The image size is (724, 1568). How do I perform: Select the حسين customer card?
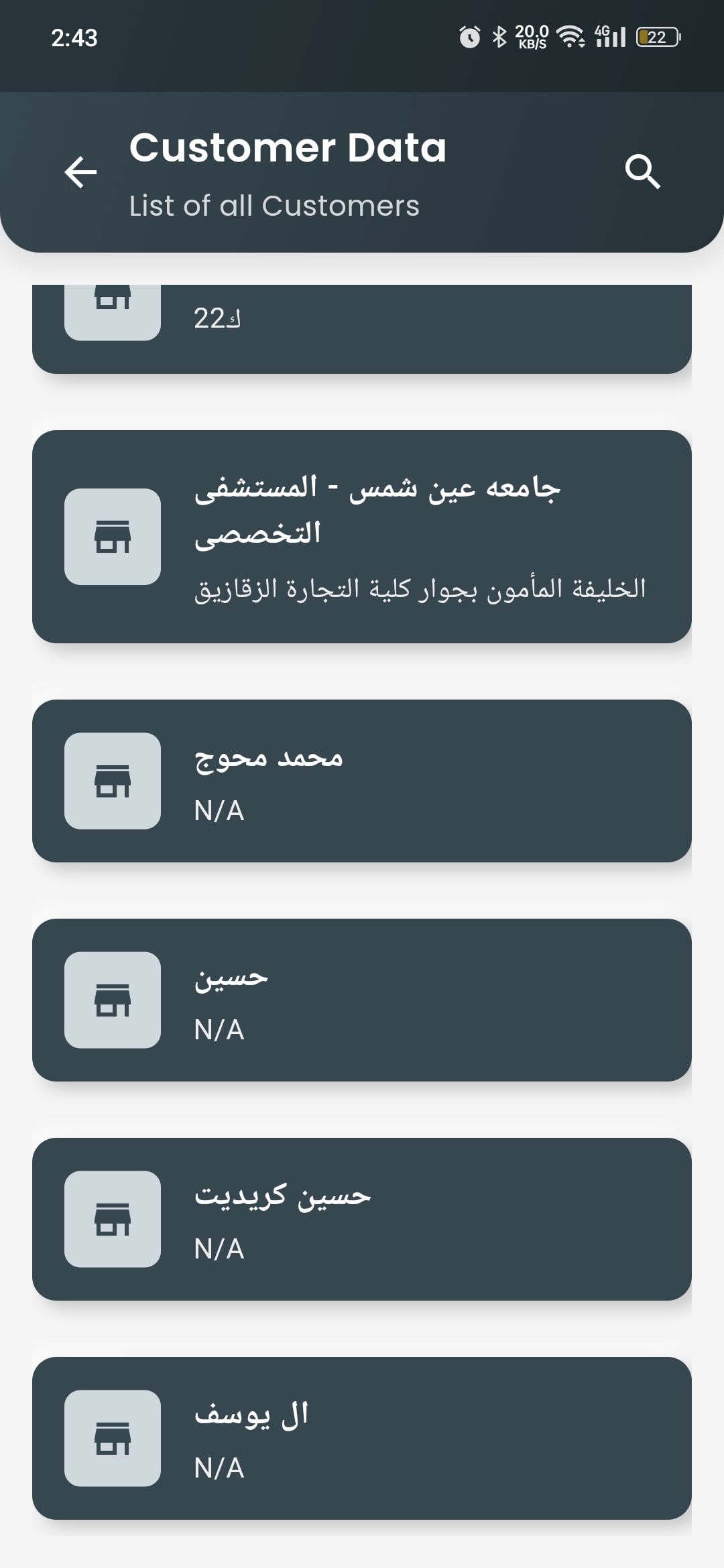(362, 999)
